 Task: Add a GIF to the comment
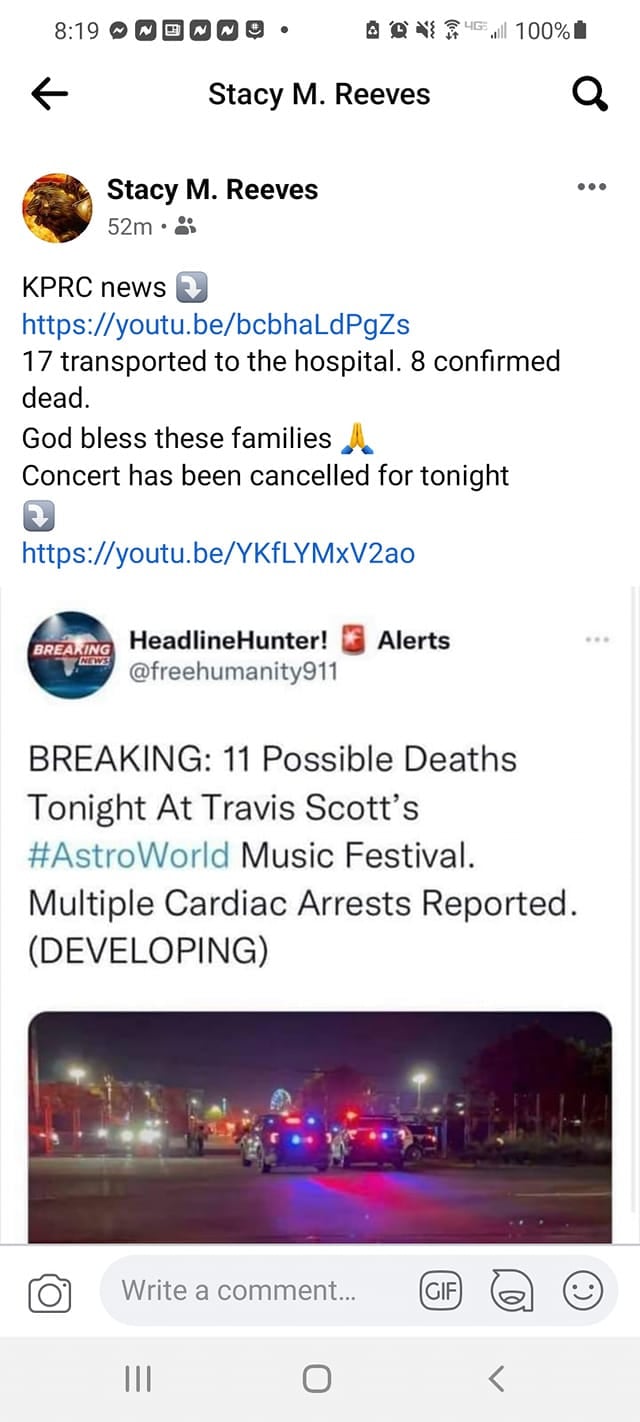pyautogui.click(x=440, y=1291)
